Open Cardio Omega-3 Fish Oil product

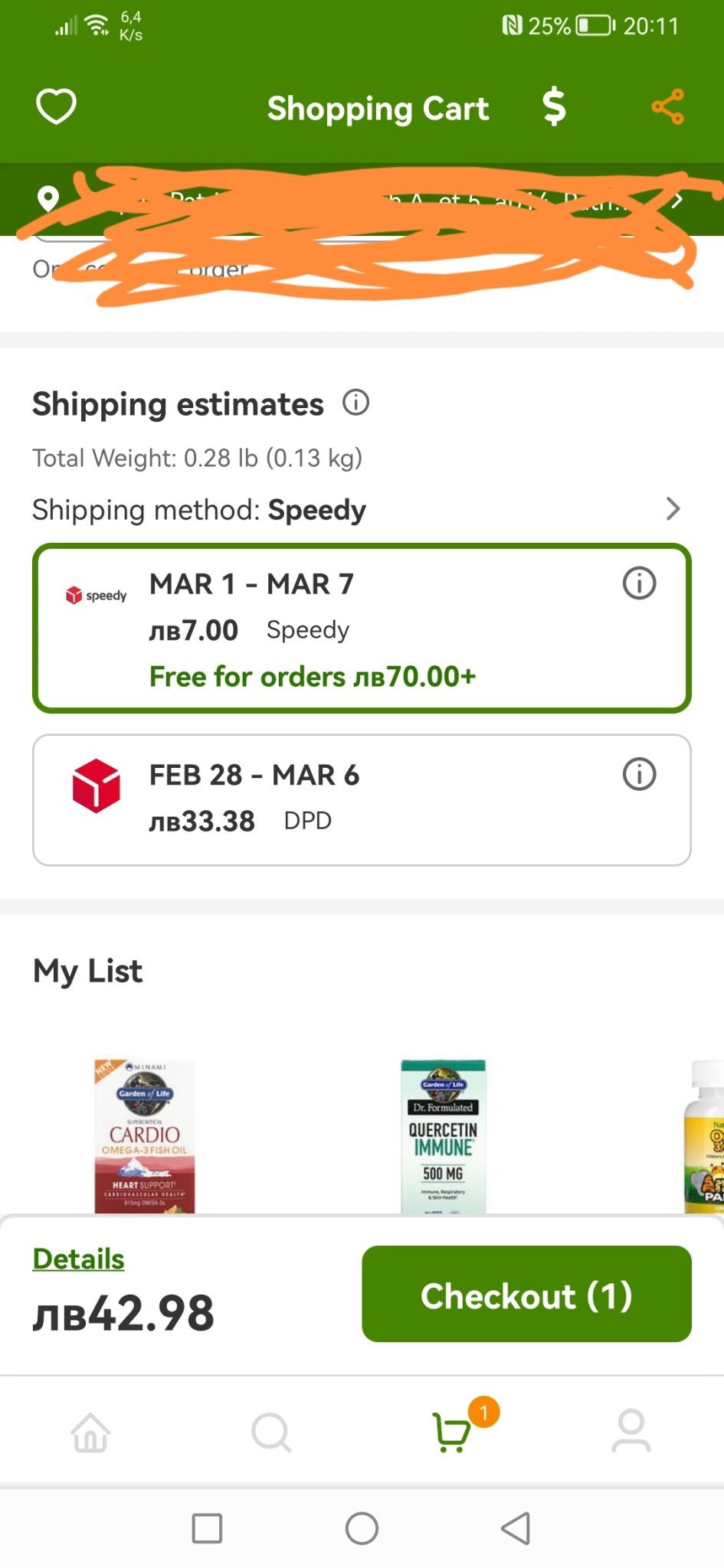145,1136
